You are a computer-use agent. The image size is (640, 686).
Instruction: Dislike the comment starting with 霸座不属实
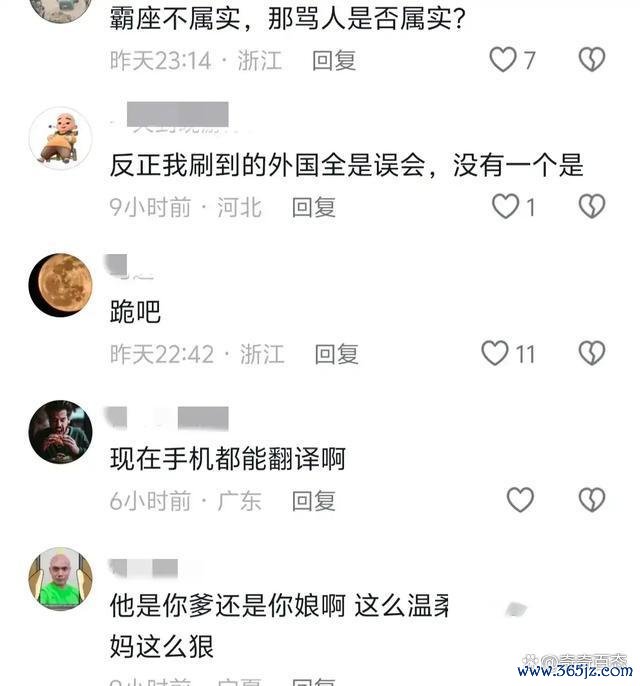[x=592, y=60]
